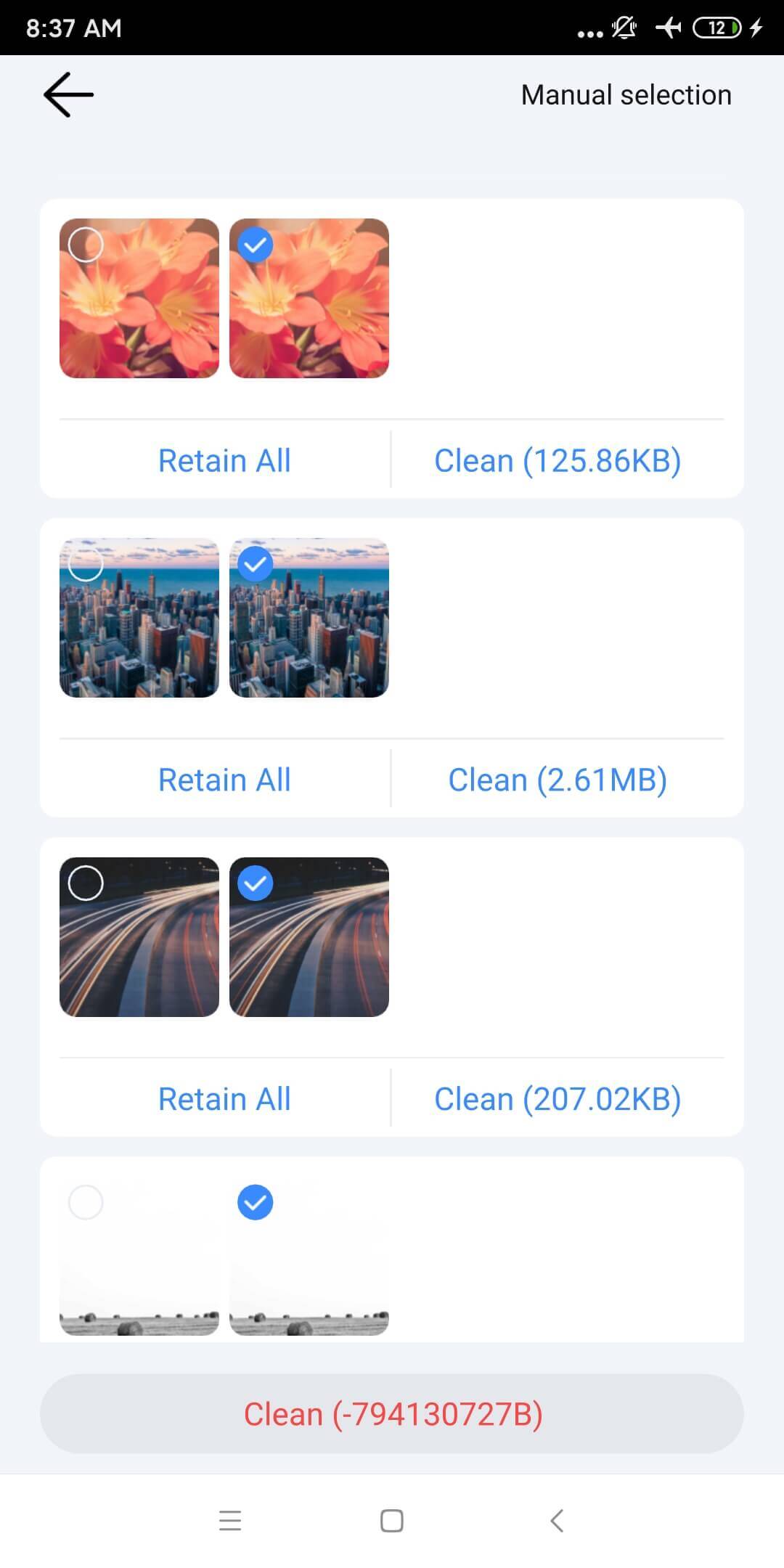
Task: Go to the system home screen
Action: [392, 1520]
